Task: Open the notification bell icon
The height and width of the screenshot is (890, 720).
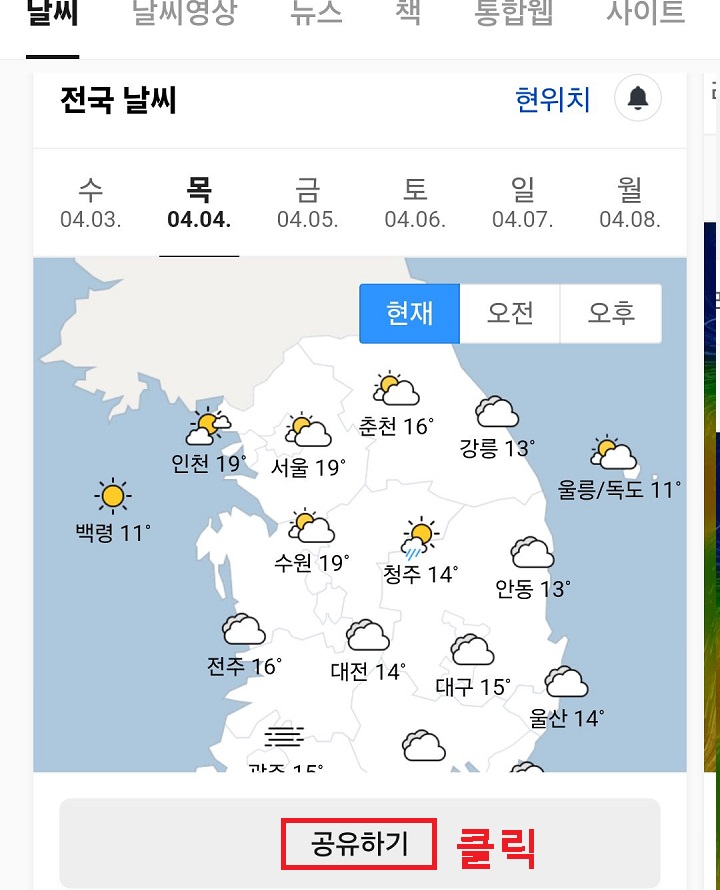Action: tap(638, 98)
